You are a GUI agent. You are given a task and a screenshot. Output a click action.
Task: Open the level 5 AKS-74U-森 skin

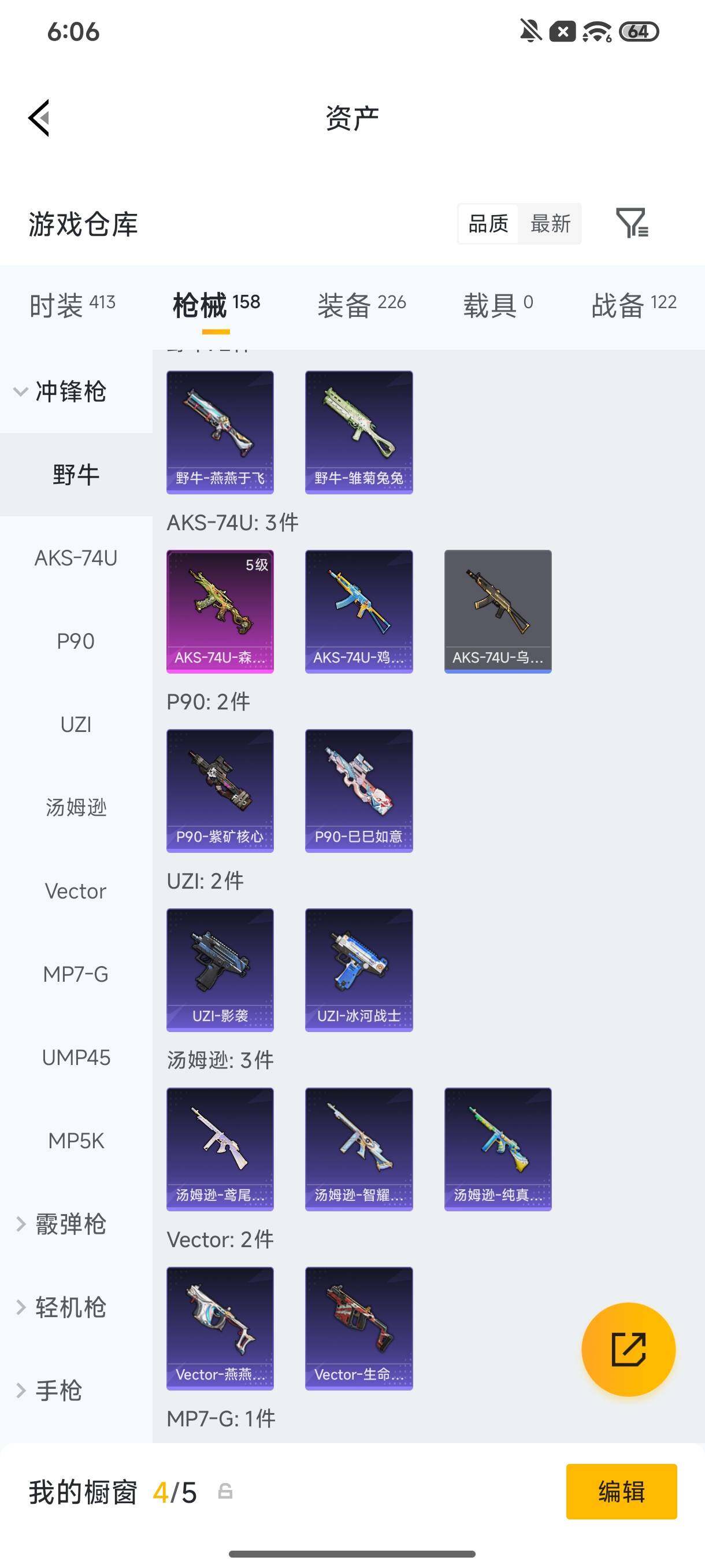pos(220,611)
